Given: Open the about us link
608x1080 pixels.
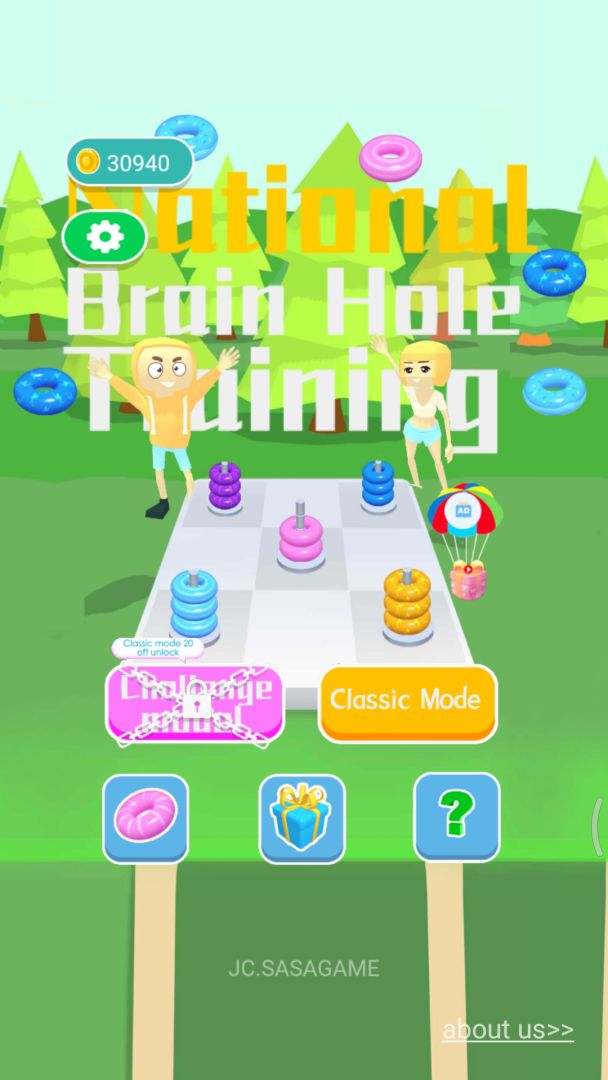Looking at the screenshot, I should point(508,1030).
